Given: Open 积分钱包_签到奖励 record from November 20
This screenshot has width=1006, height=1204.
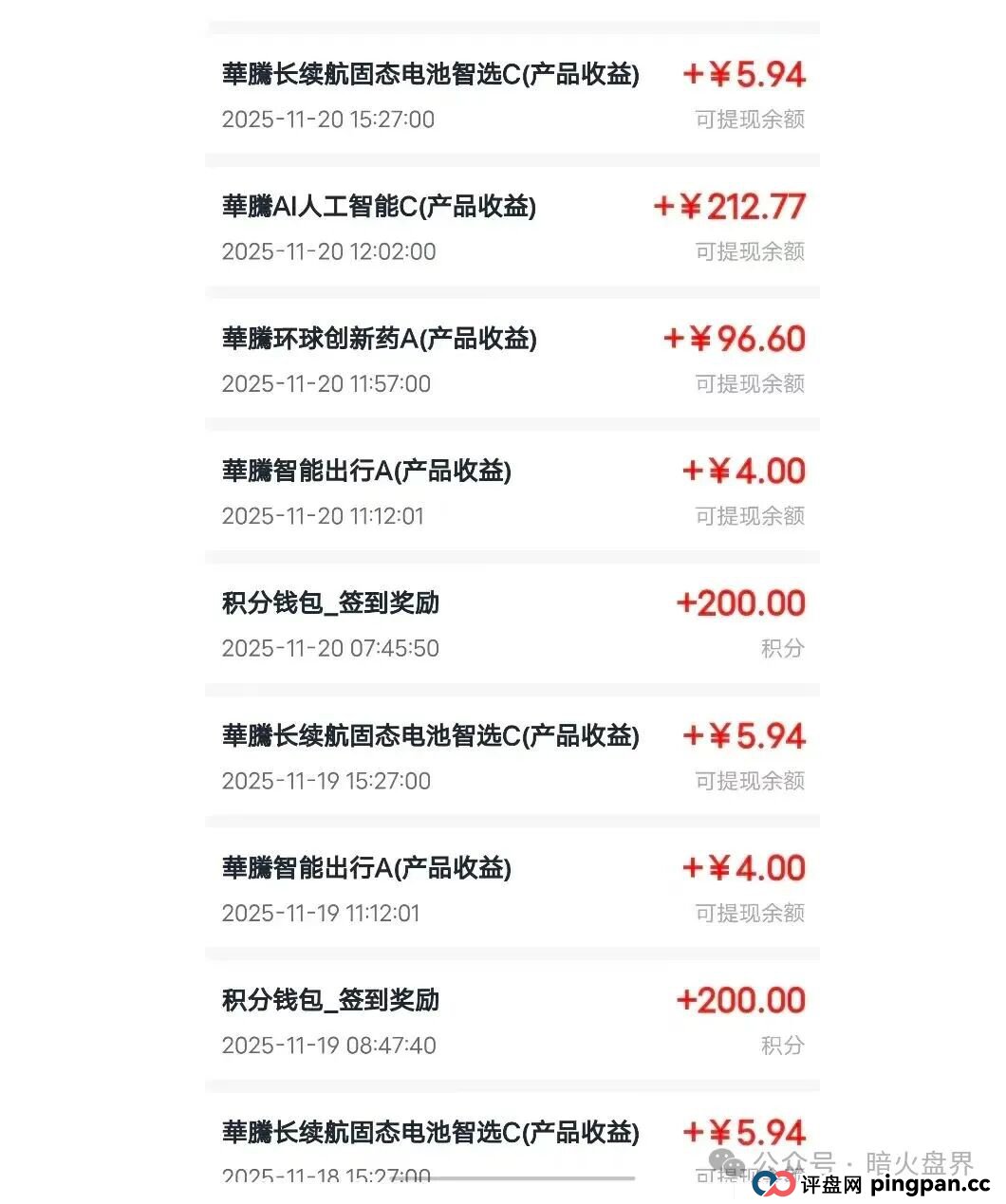Looking at the screenshot, I should pos(330,603).
